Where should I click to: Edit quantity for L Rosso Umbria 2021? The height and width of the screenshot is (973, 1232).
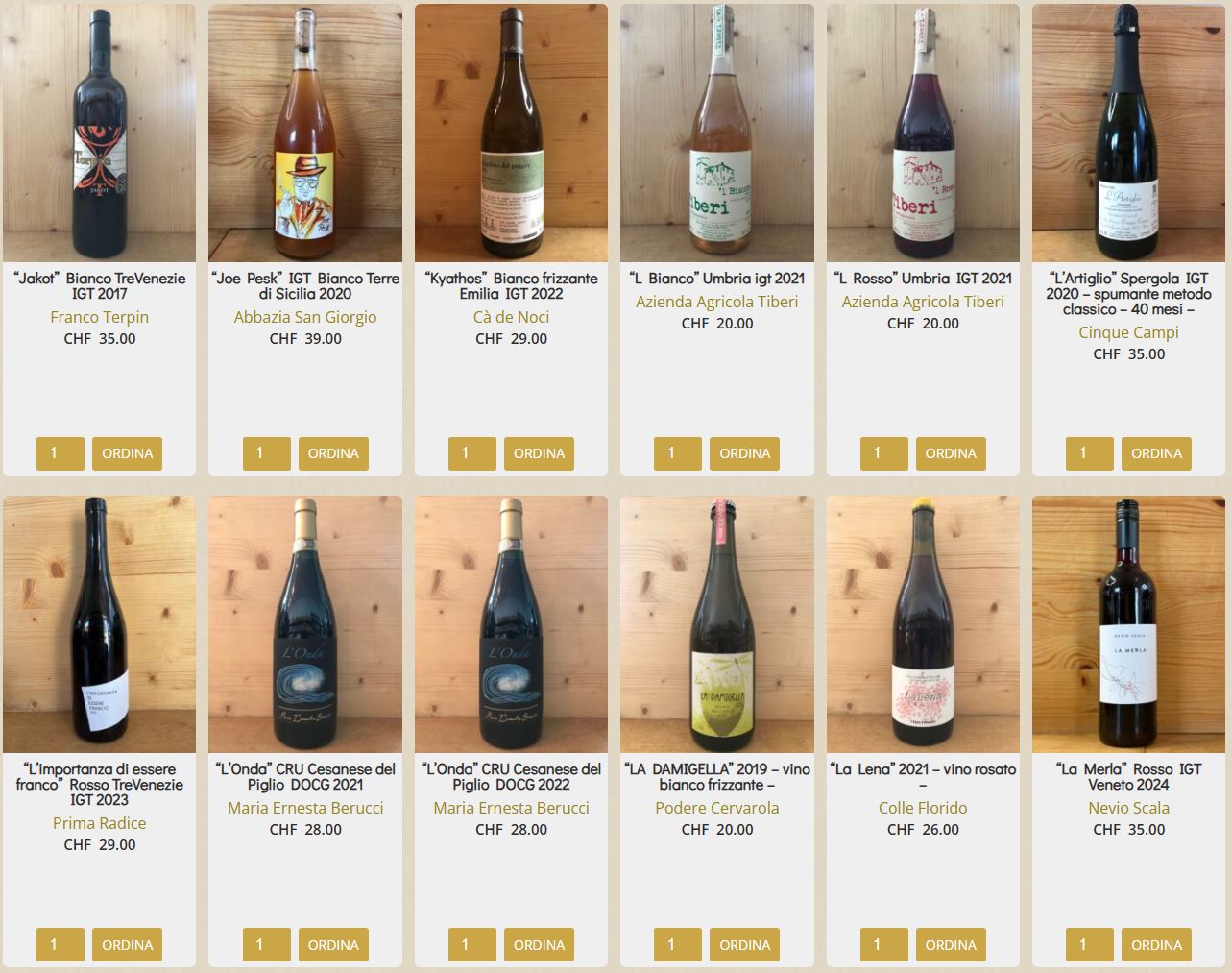(x=883, y=453)
